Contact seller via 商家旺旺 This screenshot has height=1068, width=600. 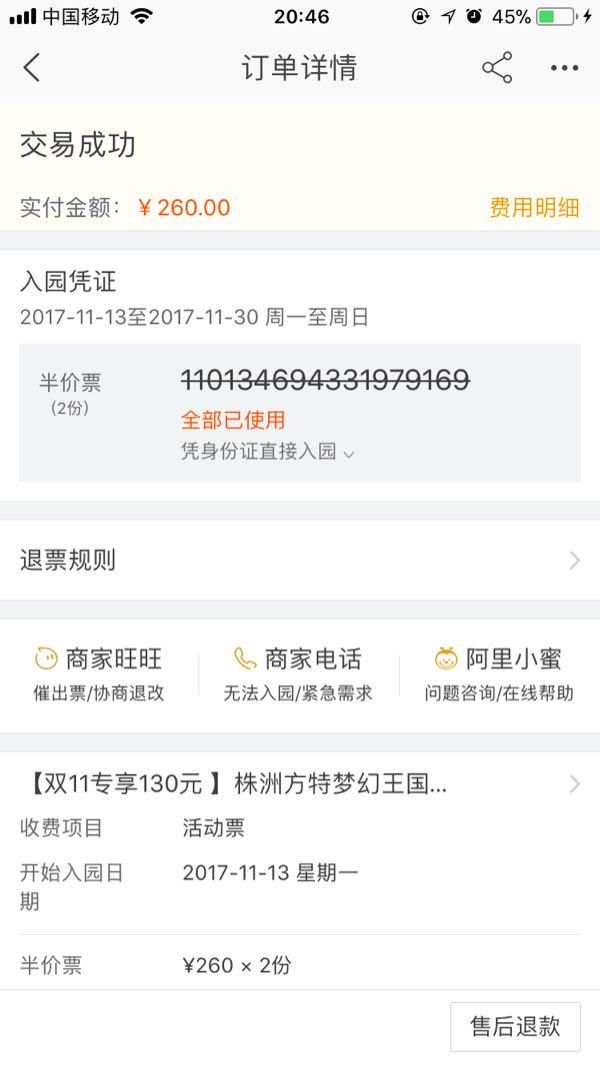pos(99,674)
